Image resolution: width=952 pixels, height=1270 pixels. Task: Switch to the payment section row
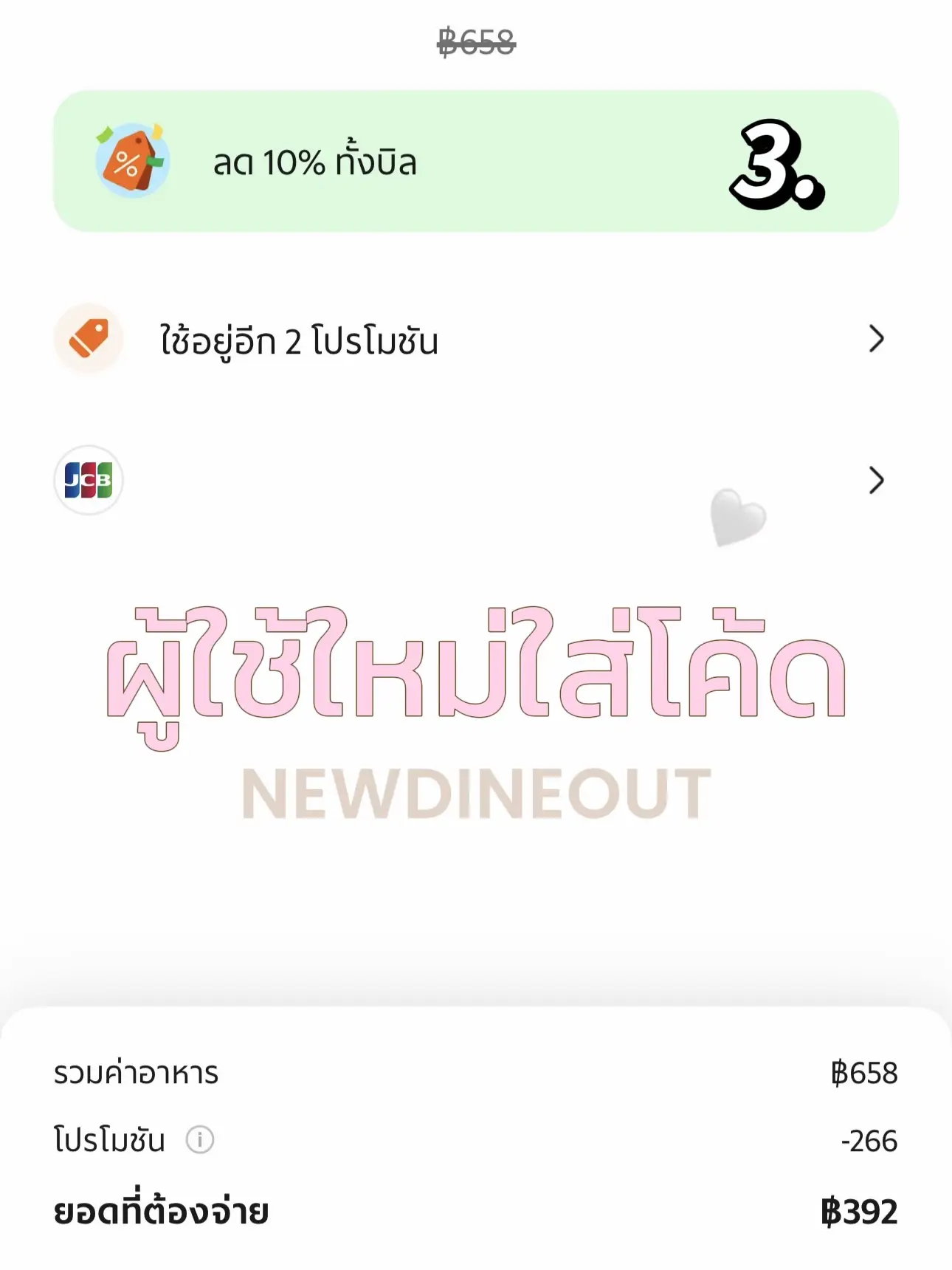pyautogui.click(x=476, y=479)
